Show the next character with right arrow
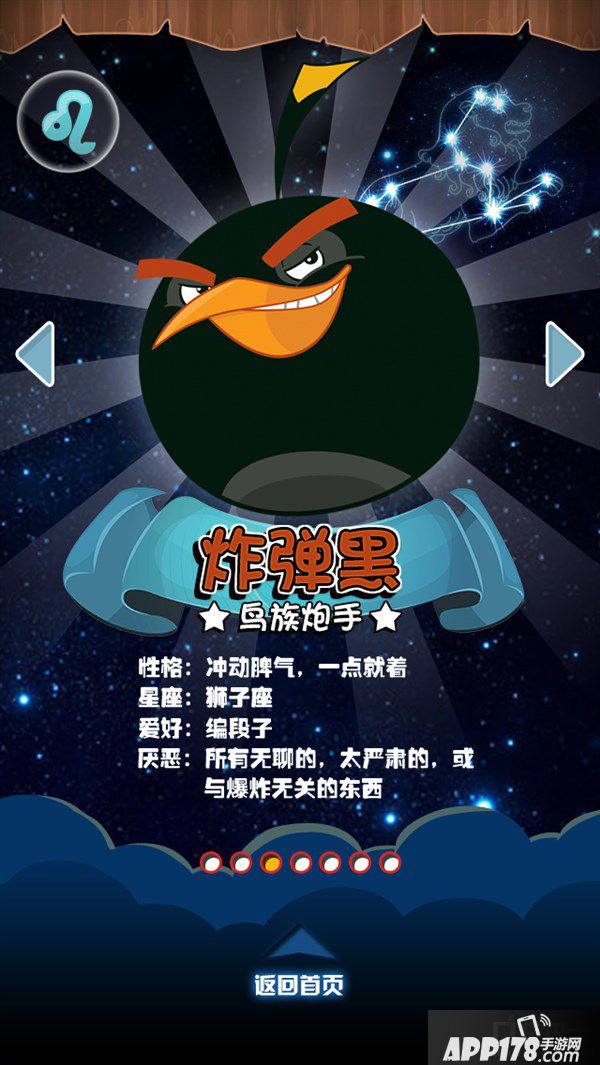 (564, 353)
